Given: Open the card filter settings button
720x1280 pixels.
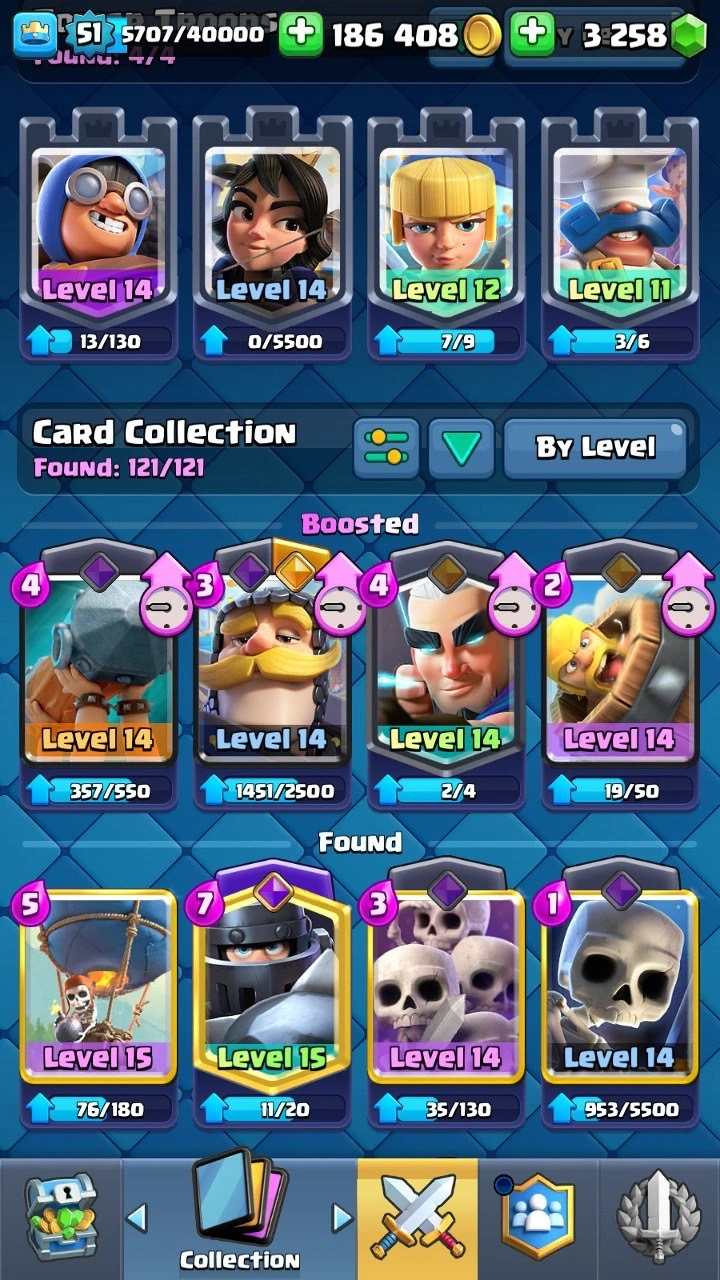Looking at the screenshot, I should click(386, 447).
